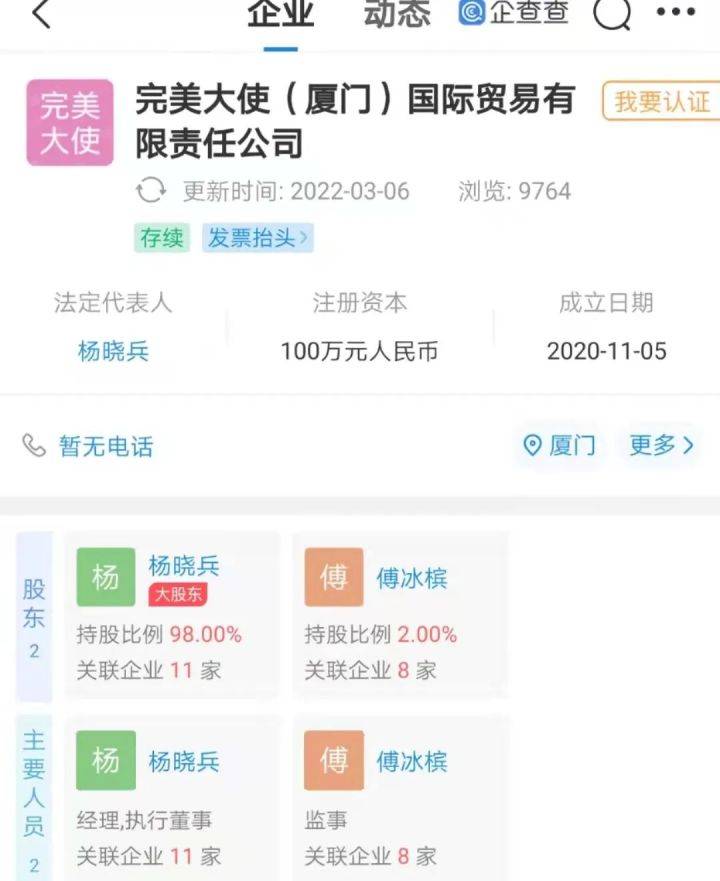Image resolution: width=720 pixels, height=881 pixels.
Task: View 杨晓兵 the 经理,执行董事 card
Action: (172, 798)
